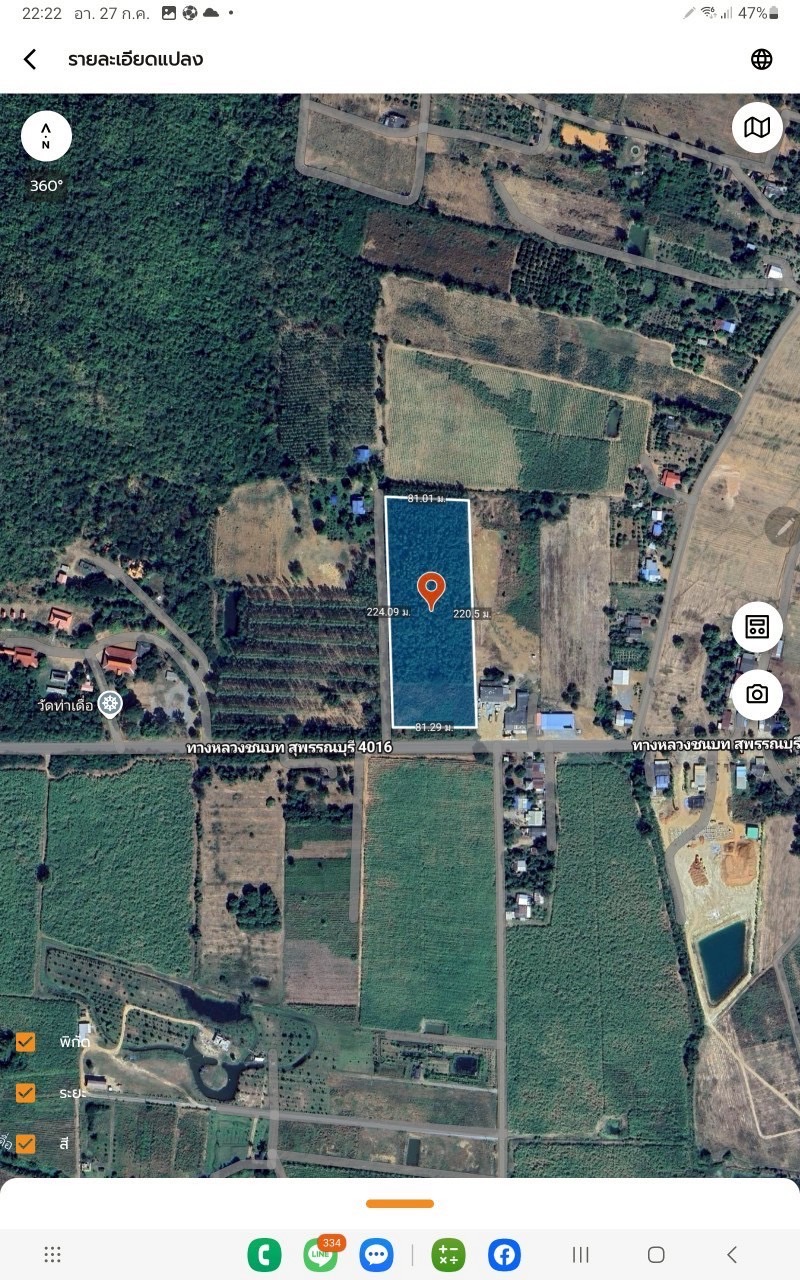Image resolution: width=800 pixels, height=1280 pixels.
Task: Open Facebook from the taskbar
Action: click(505, 1254)
